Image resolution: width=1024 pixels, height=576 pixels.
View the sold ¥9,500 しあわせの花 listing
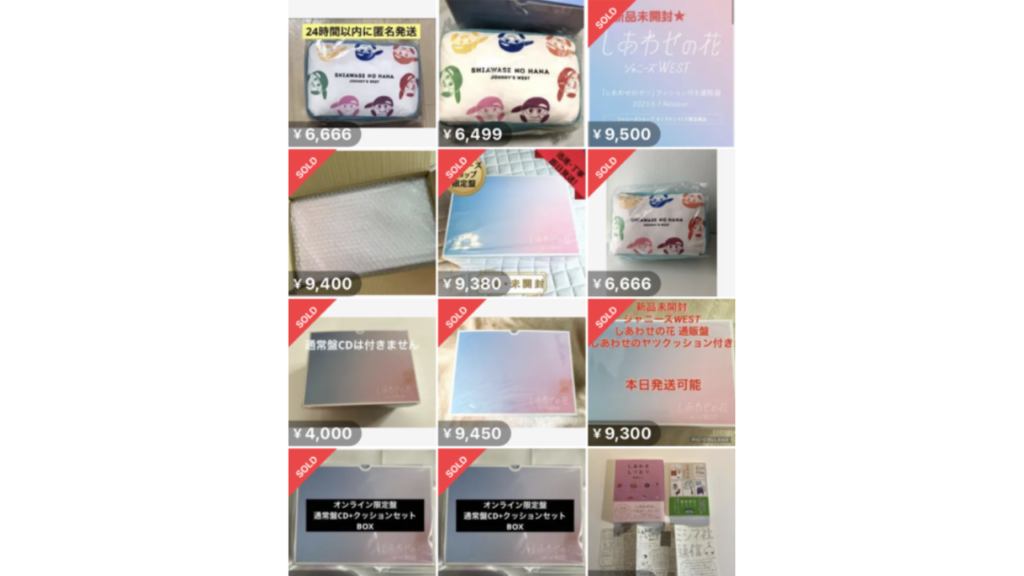point(661,75)
